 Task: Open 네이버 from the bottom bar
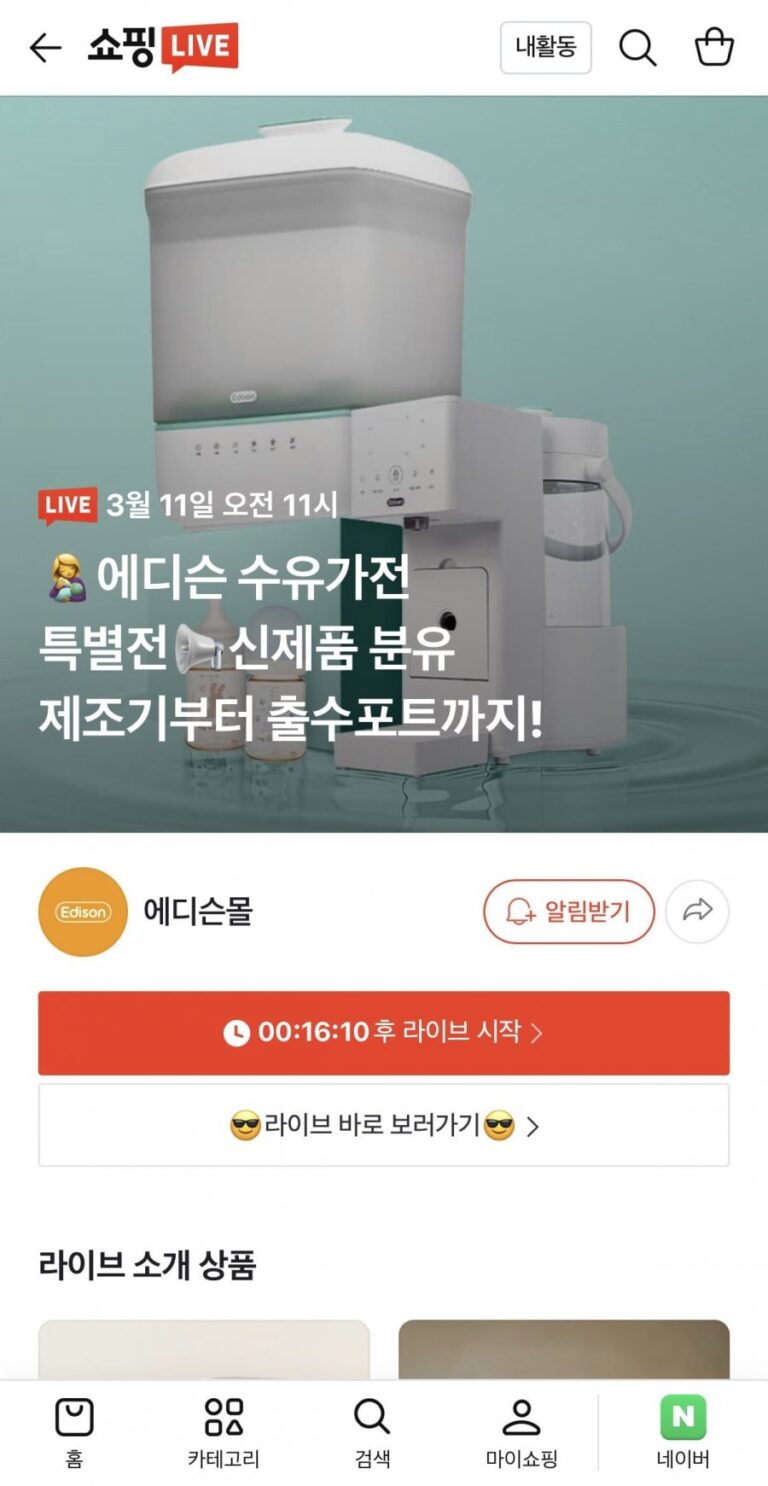683,1432
